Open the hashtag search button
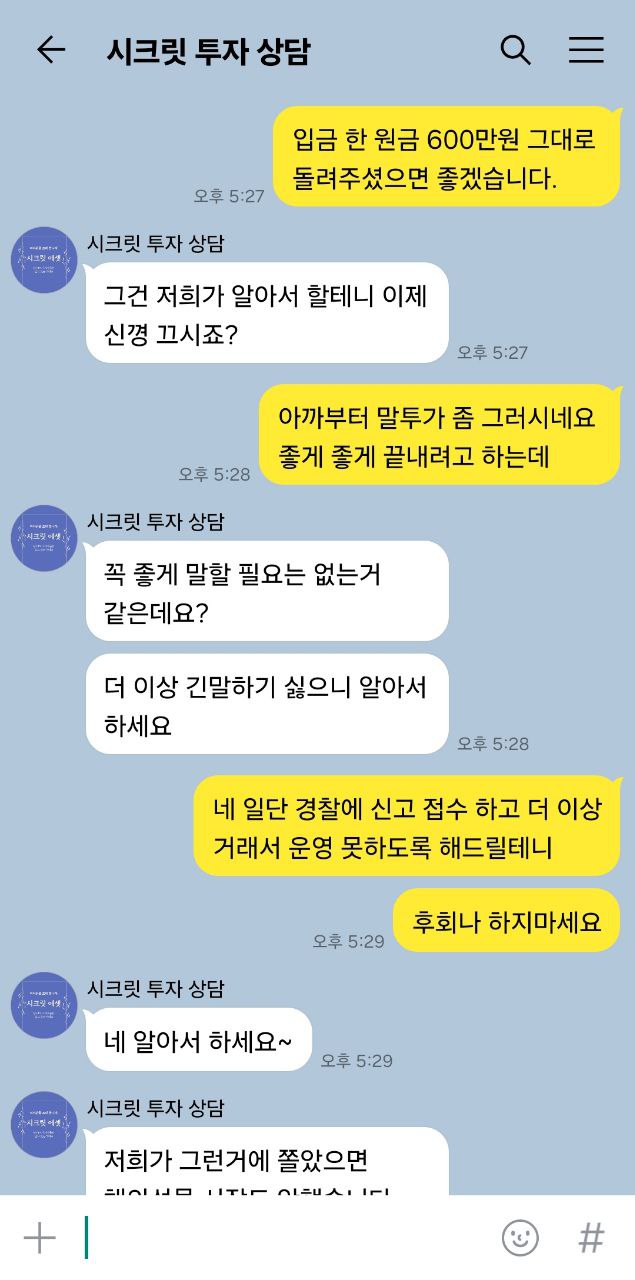This screenshot has height=1280, width=635. (592, 1238)
